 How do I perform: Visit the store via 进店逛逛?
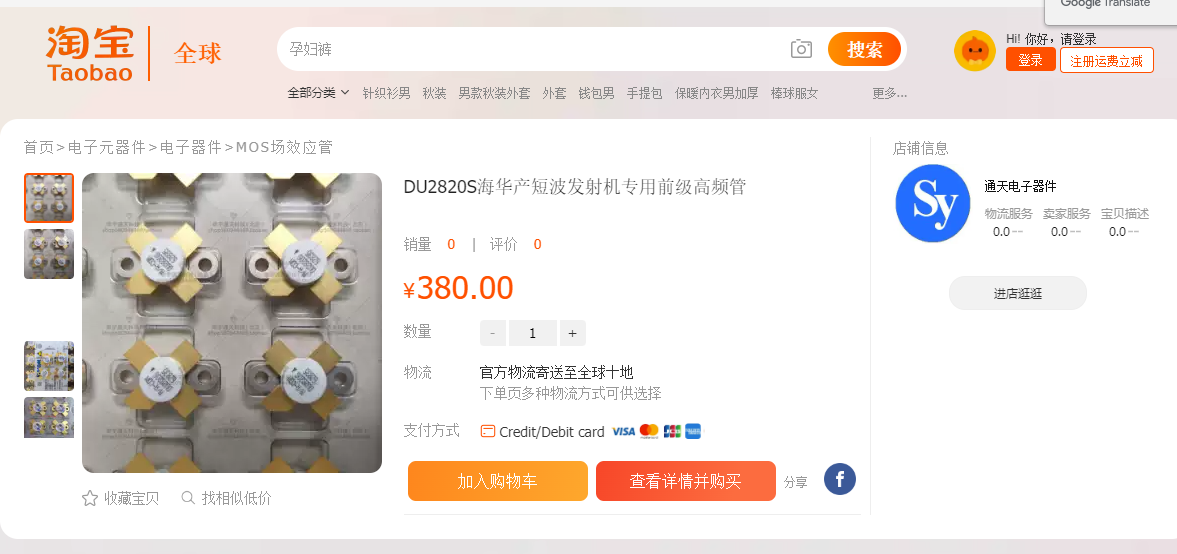[1017, 293]
